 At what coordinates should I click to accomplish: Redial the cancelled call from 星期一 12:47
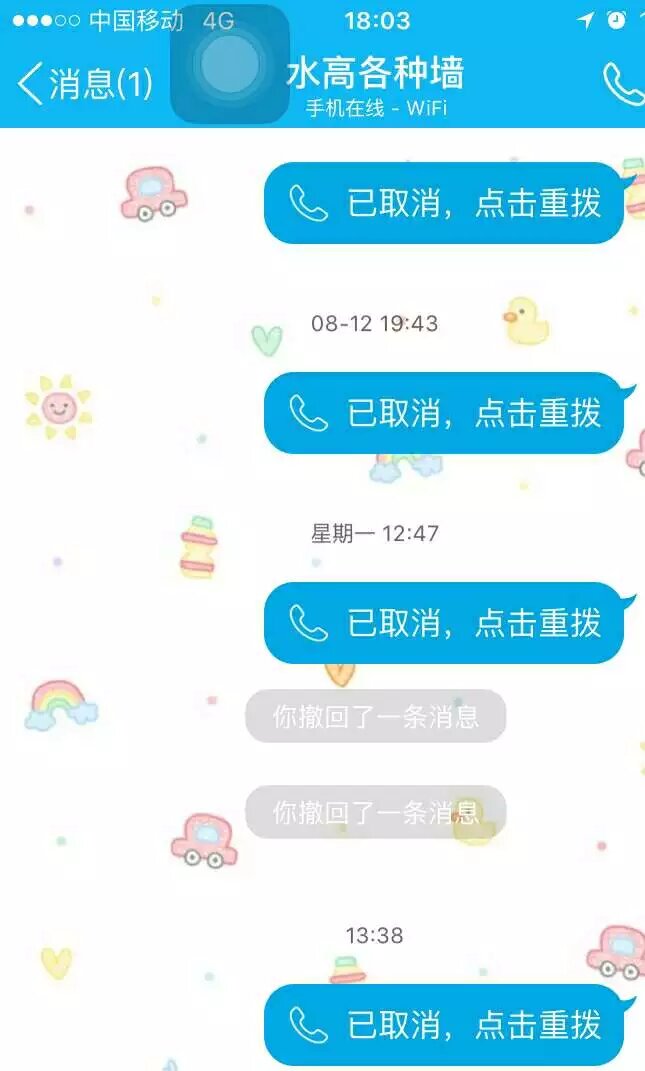(444, 623)
